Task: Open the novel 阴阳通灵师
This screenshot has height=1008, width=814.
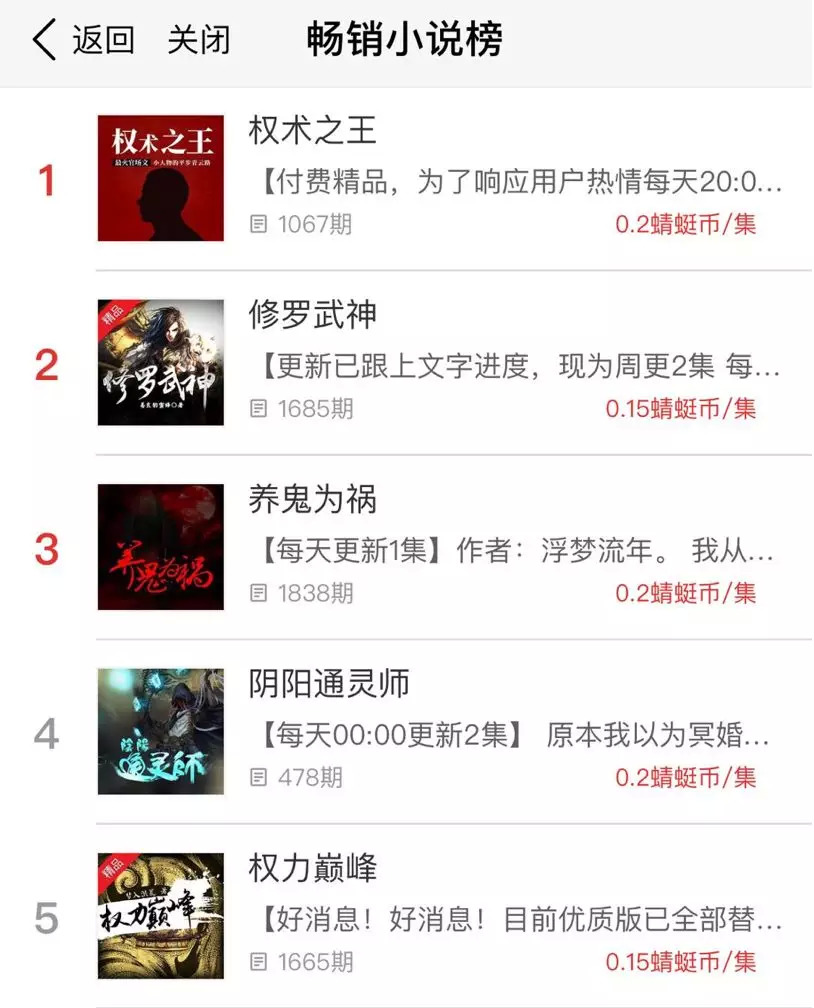Action: click(329, 685)
